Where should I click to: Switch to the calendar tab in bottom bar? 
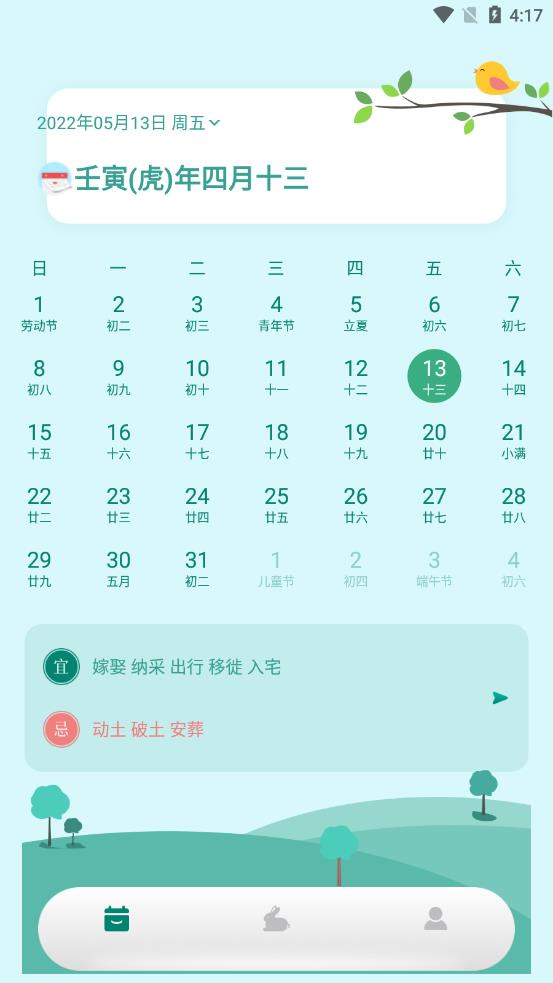(x=117, y=918)
